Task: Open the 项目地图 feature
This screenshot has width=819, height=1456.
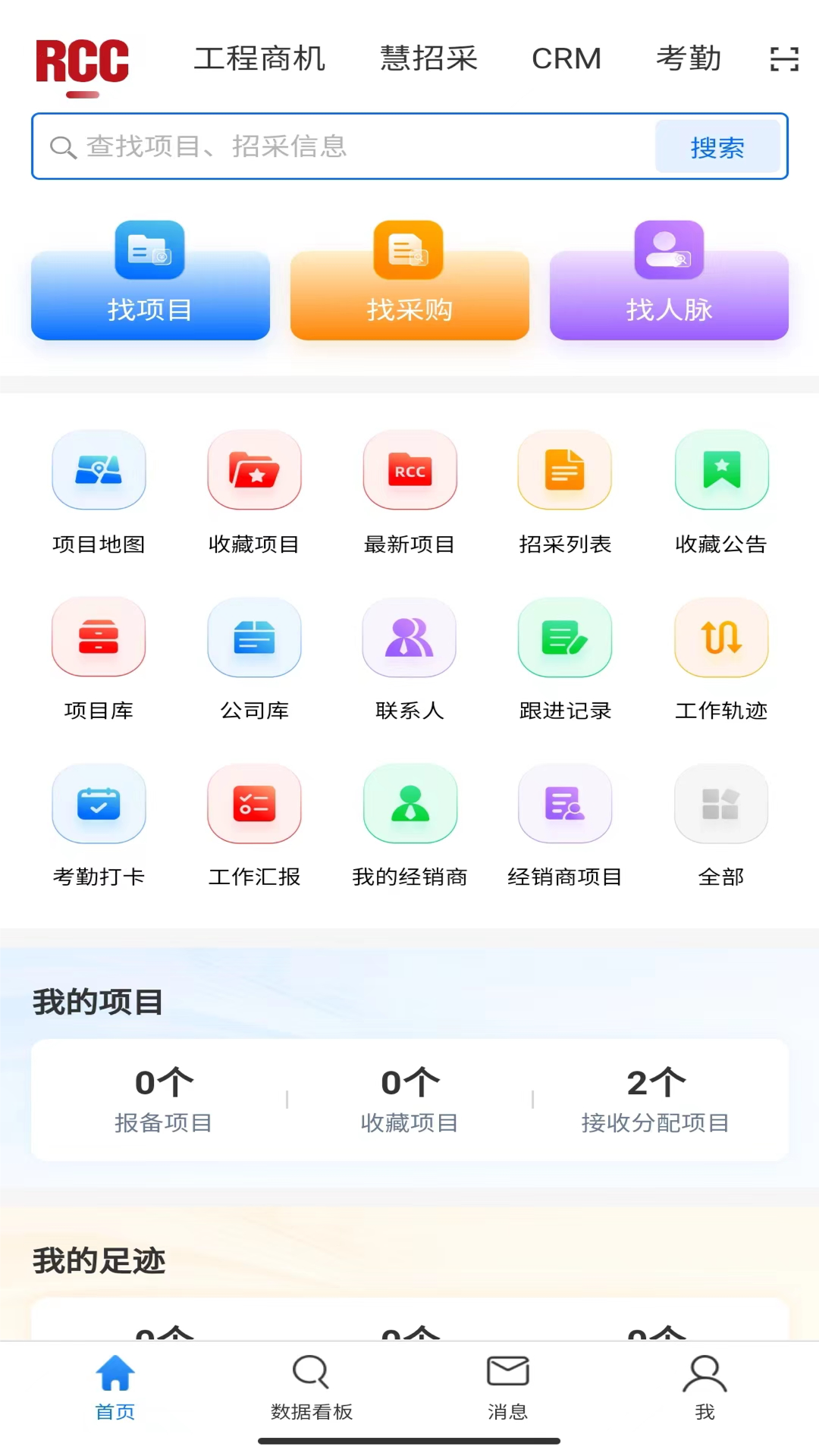Action: (x=99, y=491)
